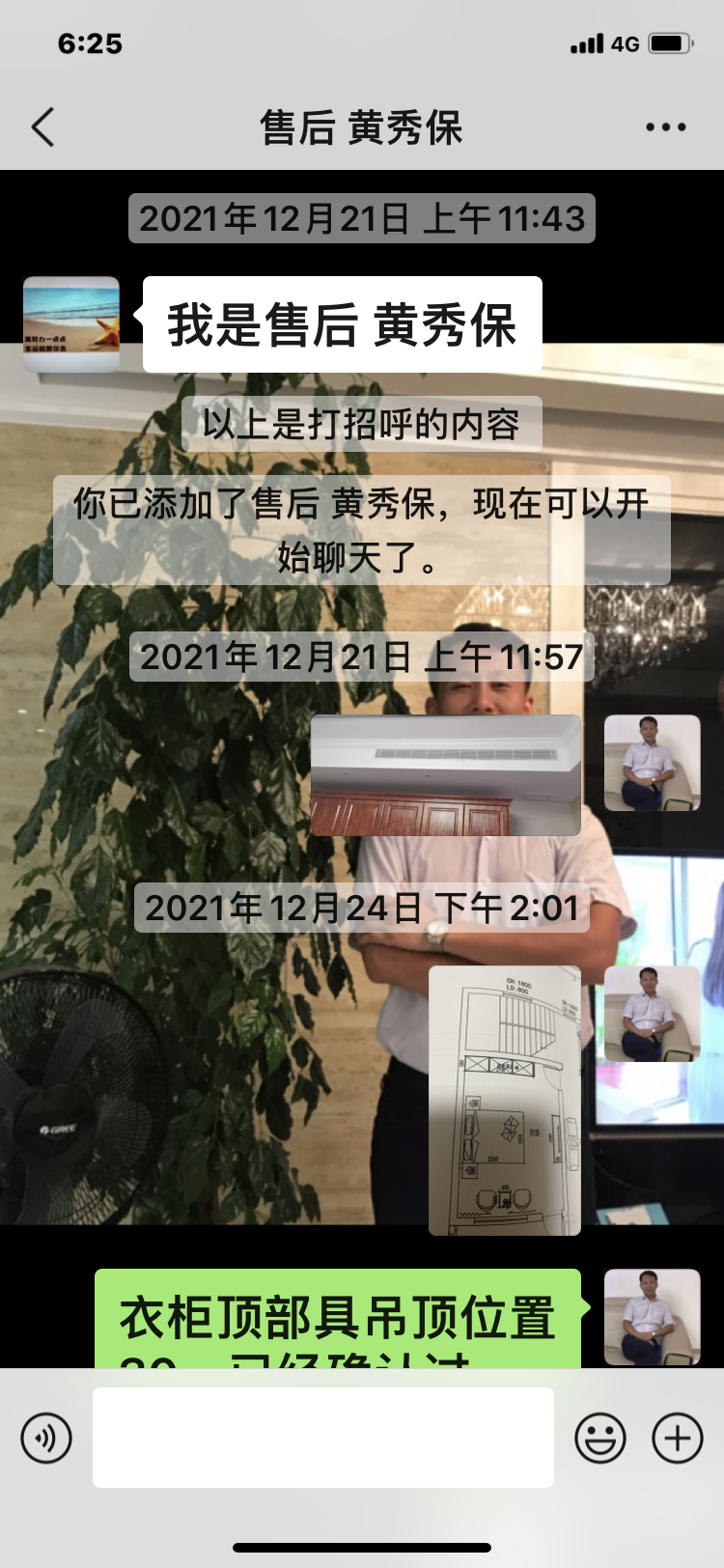The width and height of the screenshot is (724, 1568).
Task: Open the three-dot chat info menu
Action: [x=665, y=127]
